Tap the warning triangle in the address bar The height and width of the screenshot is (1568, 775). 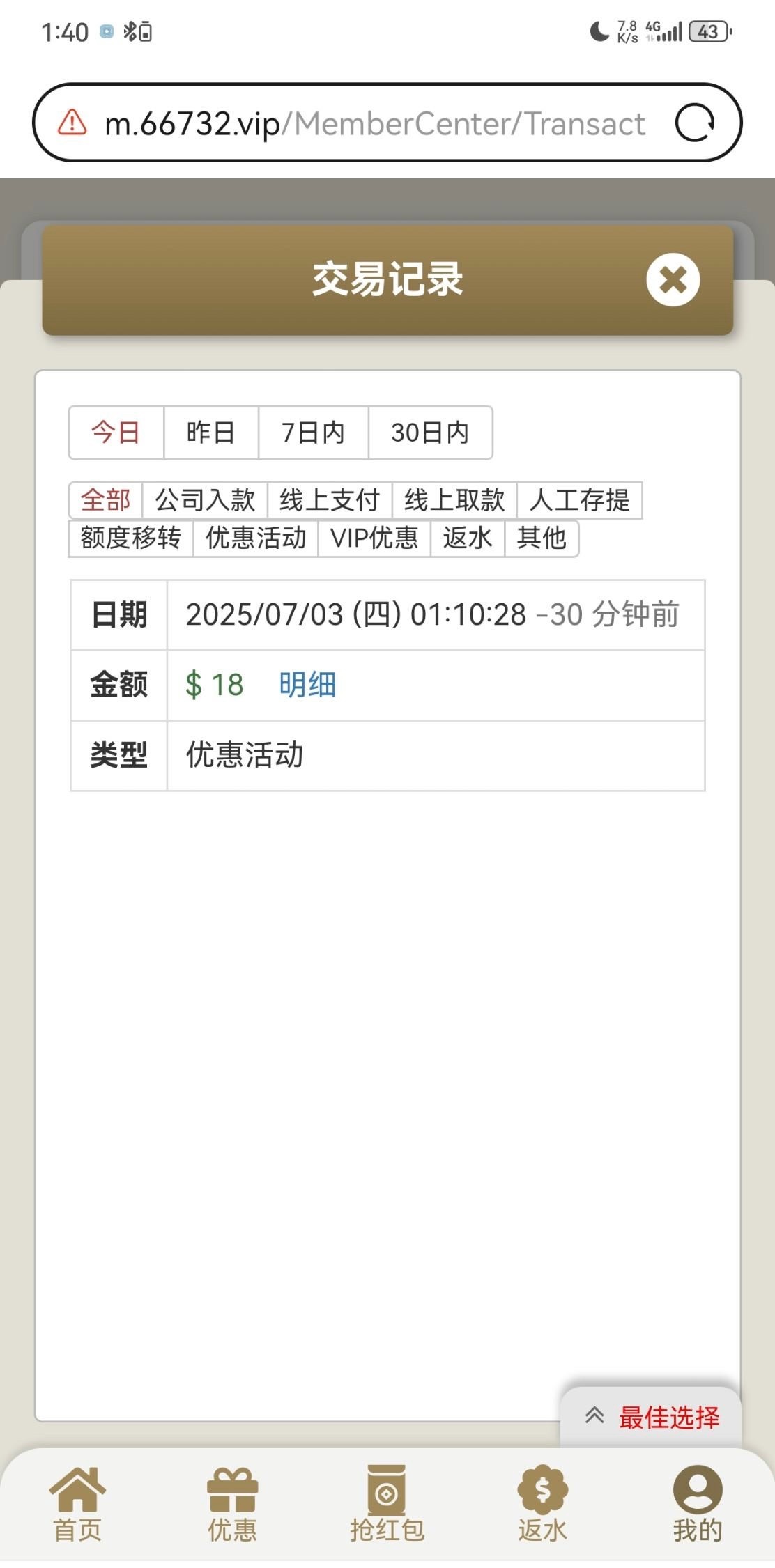point(70,123)
